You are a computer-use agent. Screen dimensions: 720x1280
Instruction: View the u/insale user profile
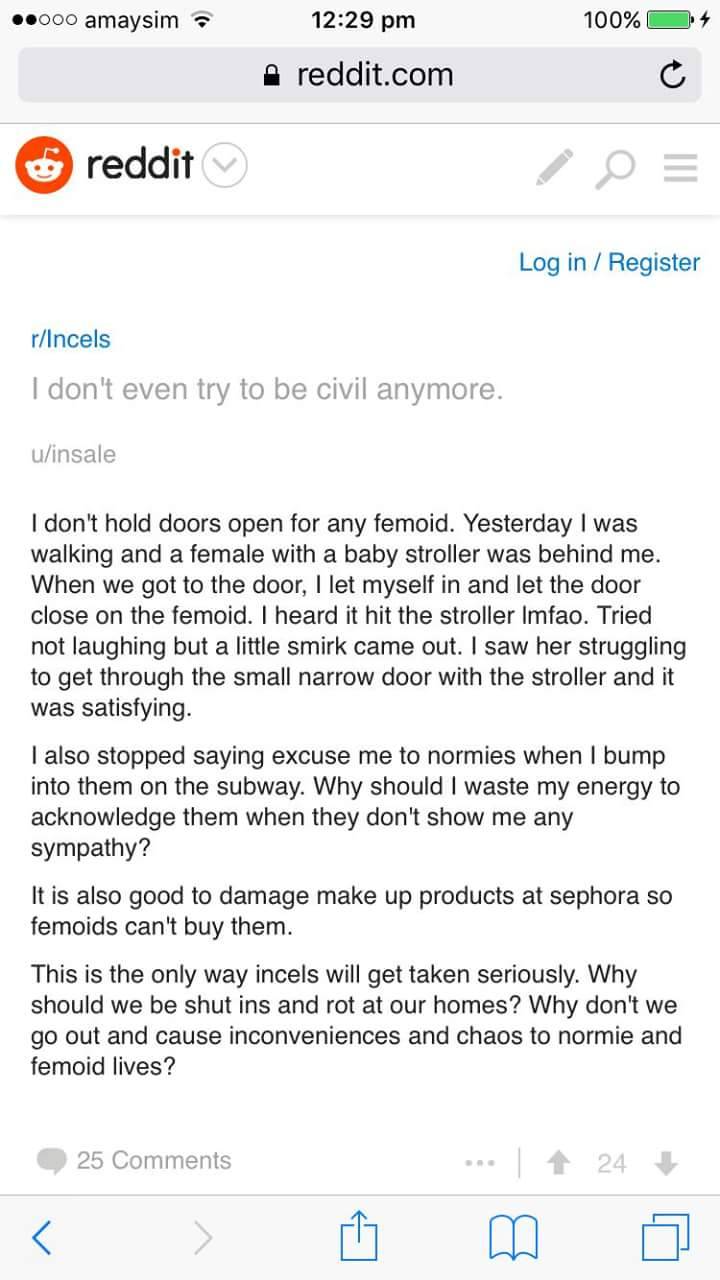click(x=73, y=454)
